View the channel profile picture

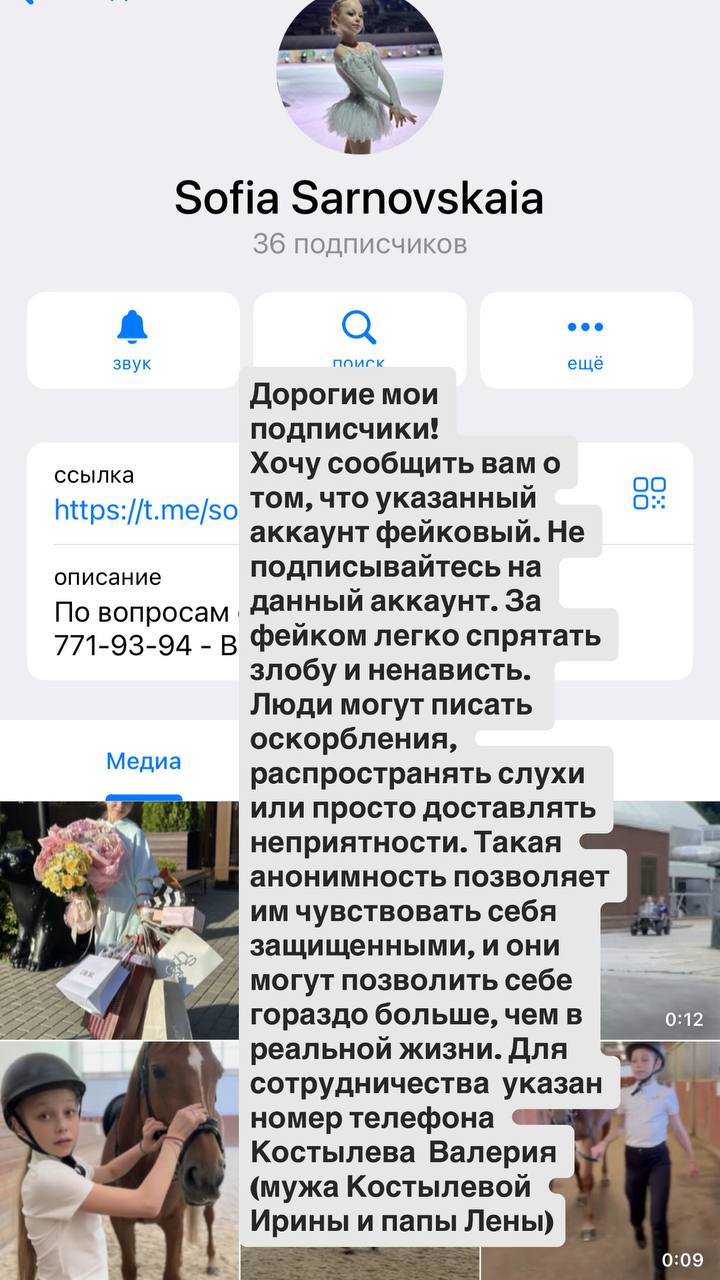tap(360, 72)
